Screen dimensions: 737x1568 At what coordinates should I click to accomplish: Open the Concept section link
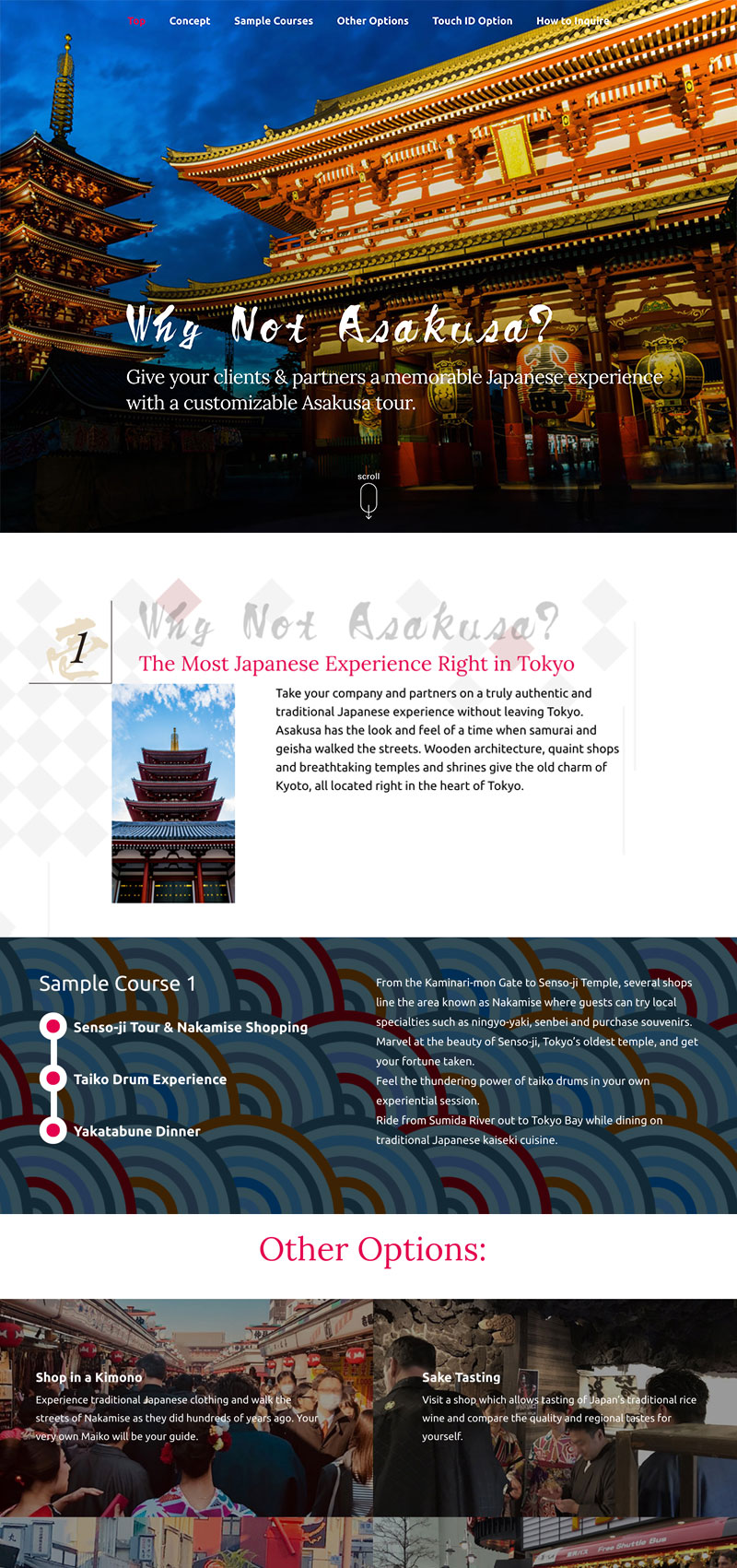point(190,20)
